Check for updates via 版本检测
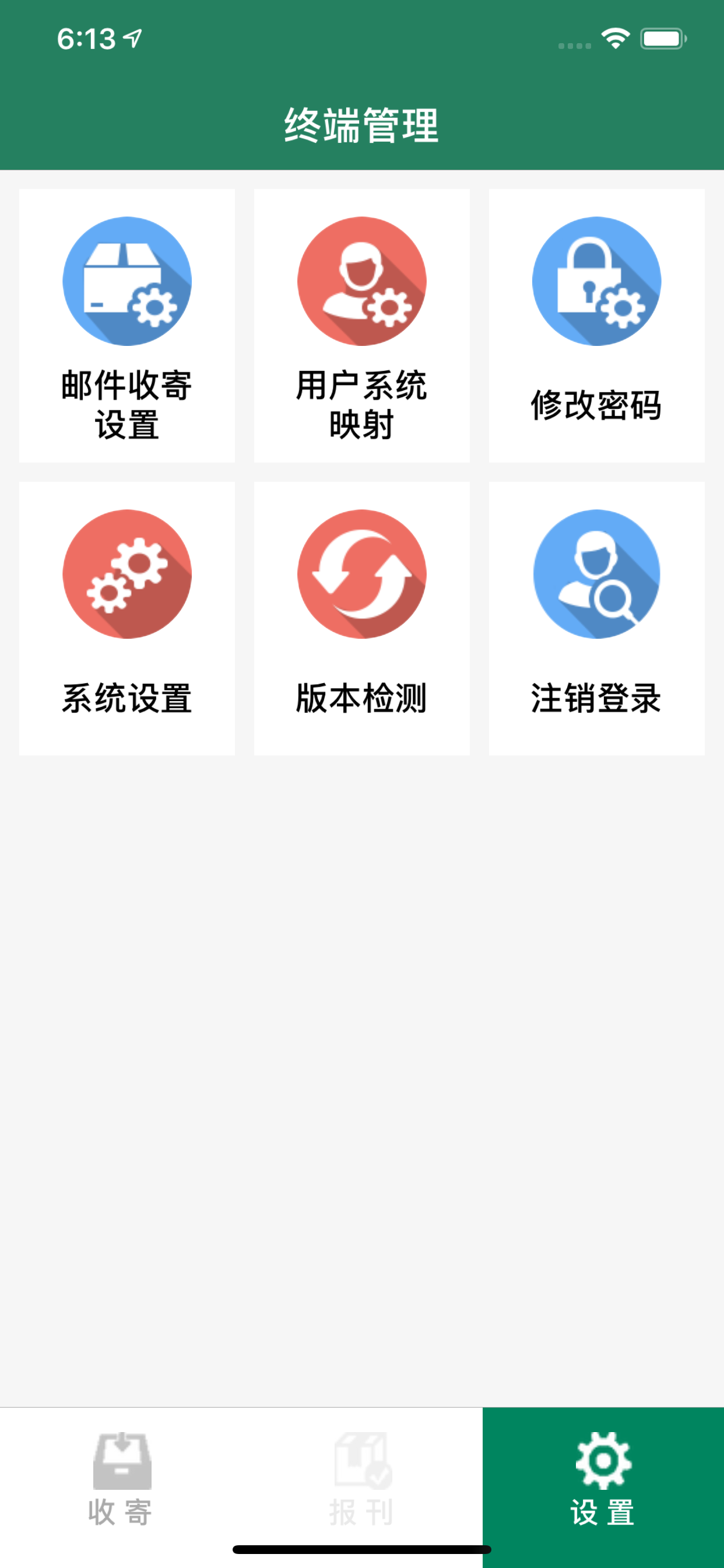The height and width of the screenshot is (1568, 724). click(x=361, y=618)
